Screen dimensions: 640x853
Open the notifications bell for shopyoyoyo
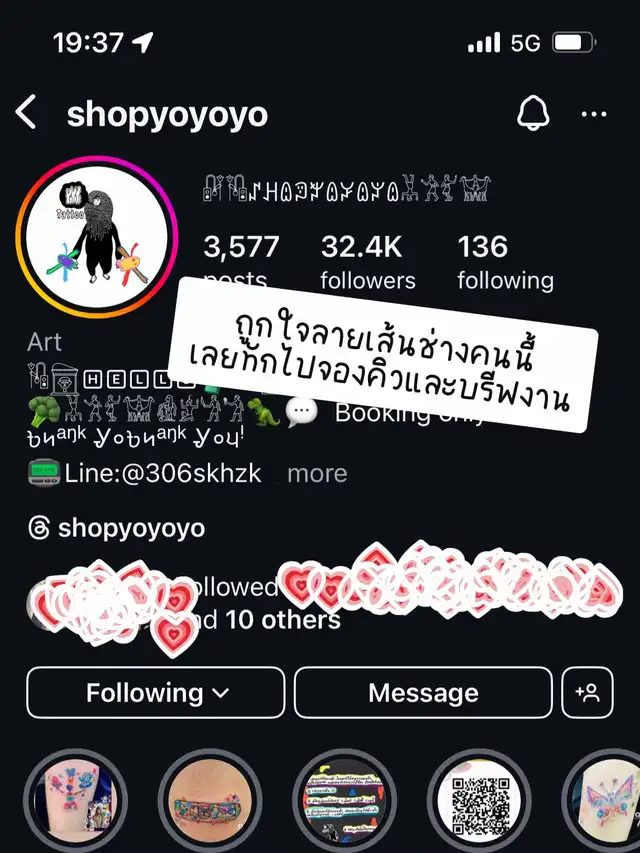[x=533, y=114]
